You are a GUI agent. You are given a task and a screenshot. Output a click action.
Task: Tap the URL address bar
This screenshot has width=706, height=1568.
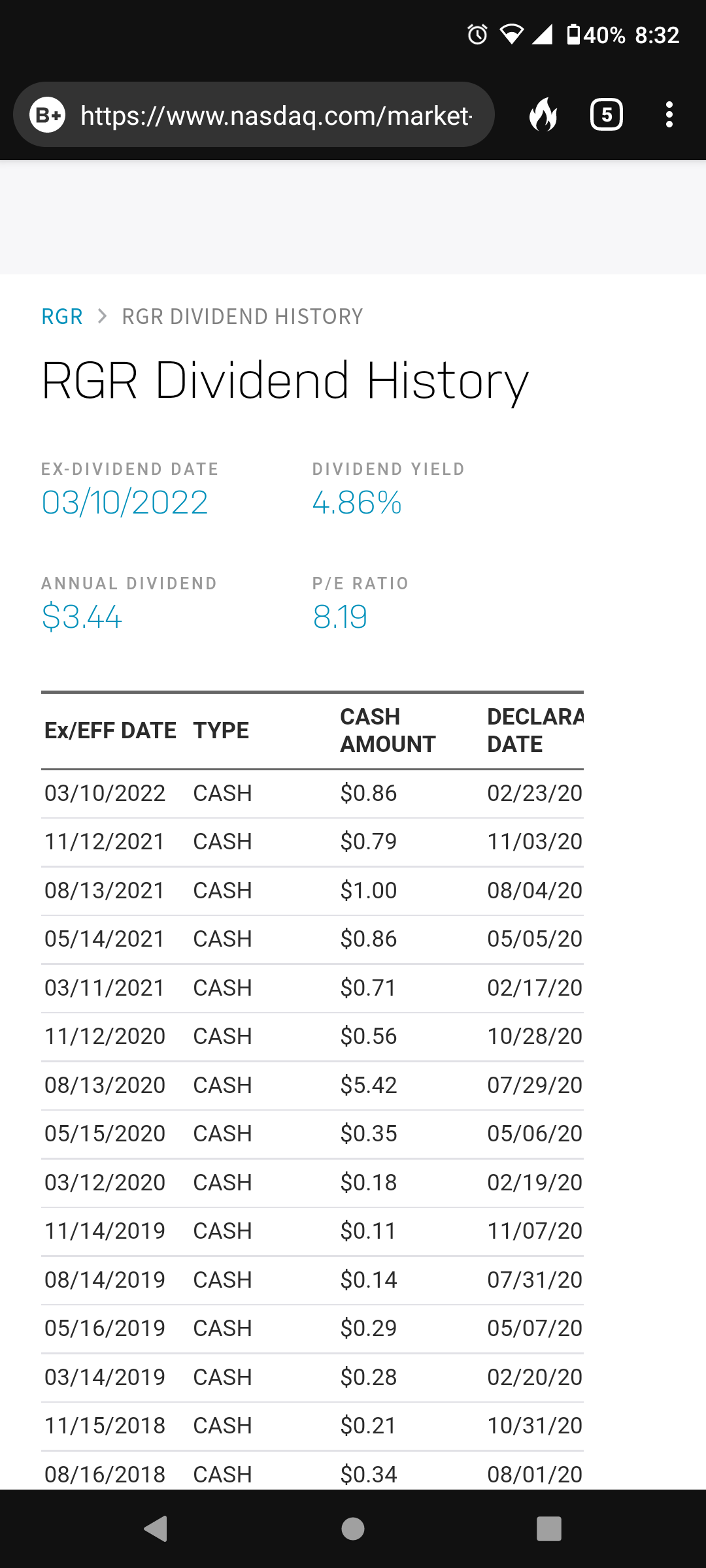(254, 115)
